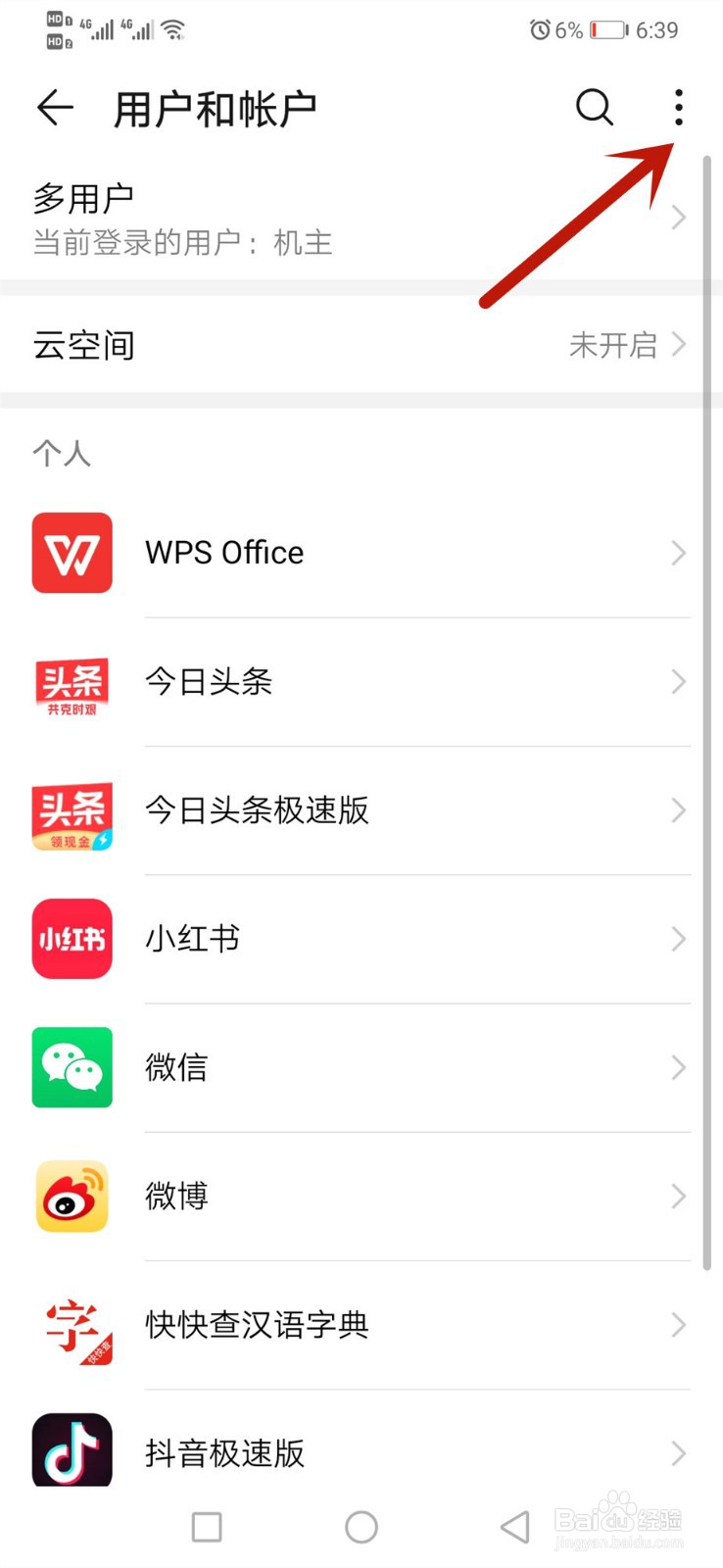Expand the 多用户 entry chevron
The height and width of the screenshot is (1568, 723).
tap(679, 217)
